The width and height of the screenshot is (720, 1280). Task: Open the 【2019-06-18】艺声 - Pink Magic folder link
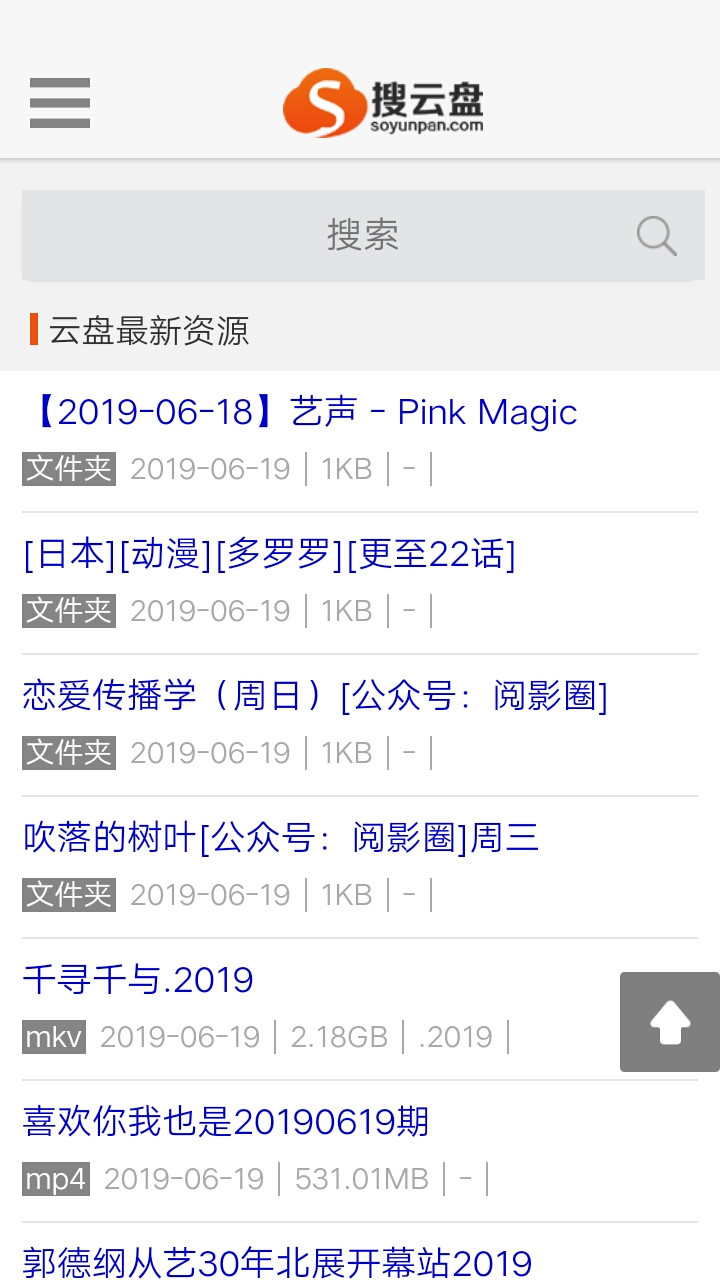[299, 411]
